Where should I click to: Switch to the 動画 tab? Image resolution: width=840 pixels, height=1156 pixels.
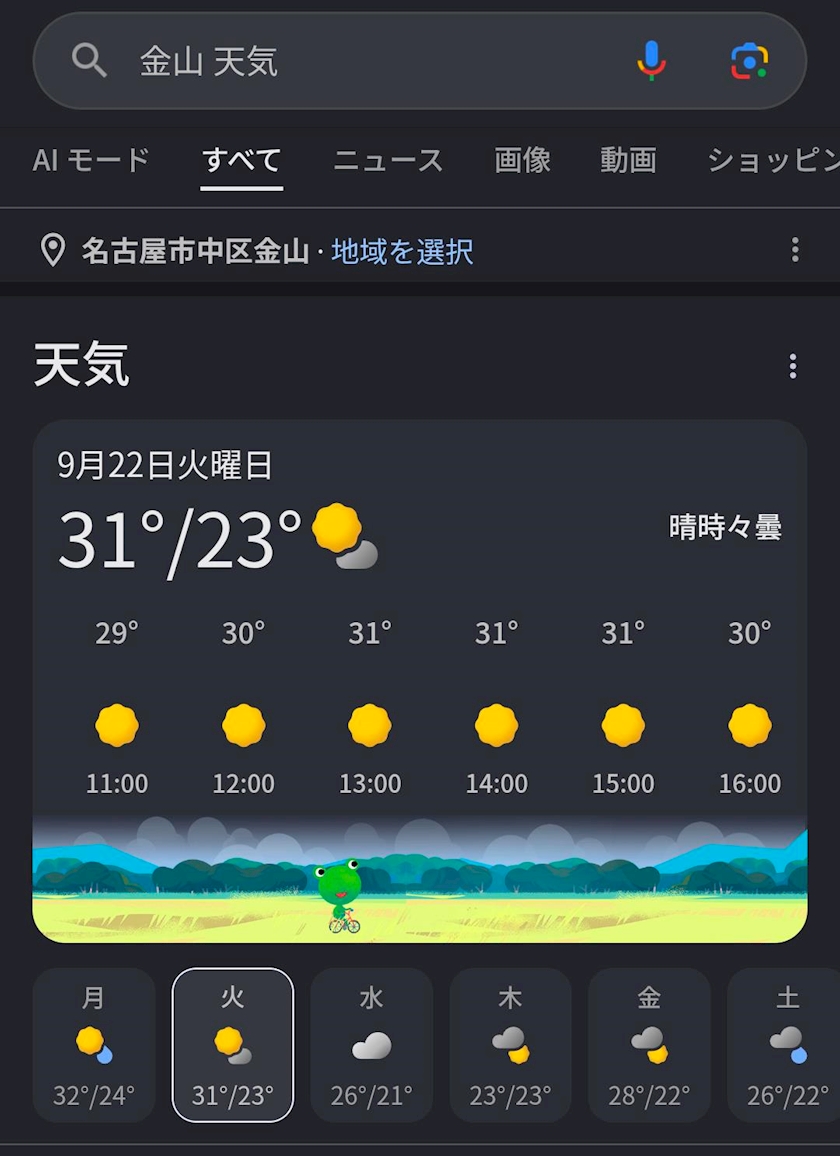pyautogui.click(x=628, y=160)
